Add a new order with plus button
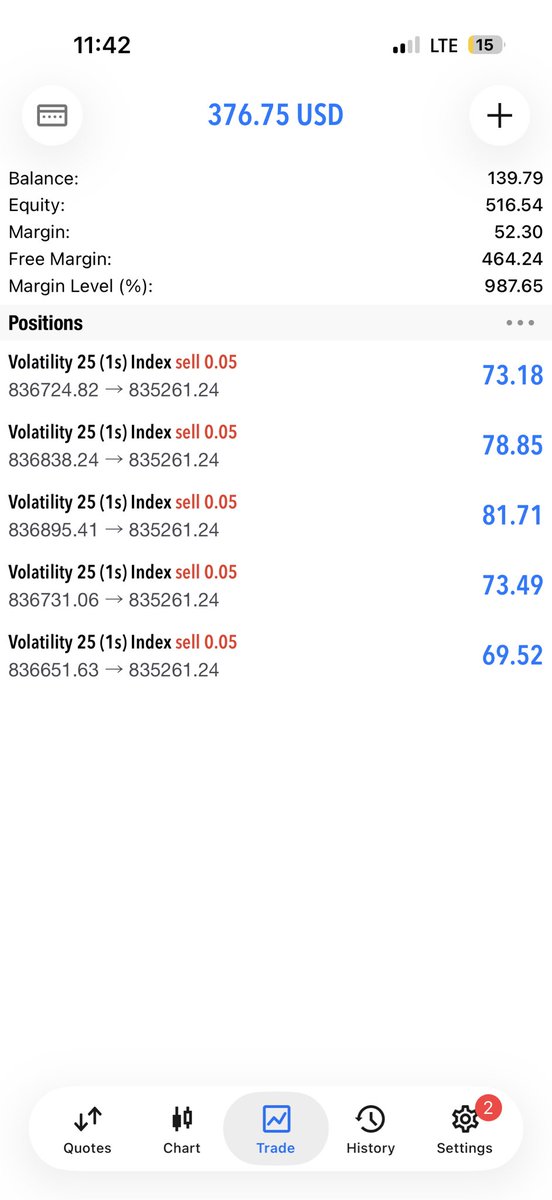Image resolution: width=552 pixels, height=1200 pixels. [x=499, y=116]
